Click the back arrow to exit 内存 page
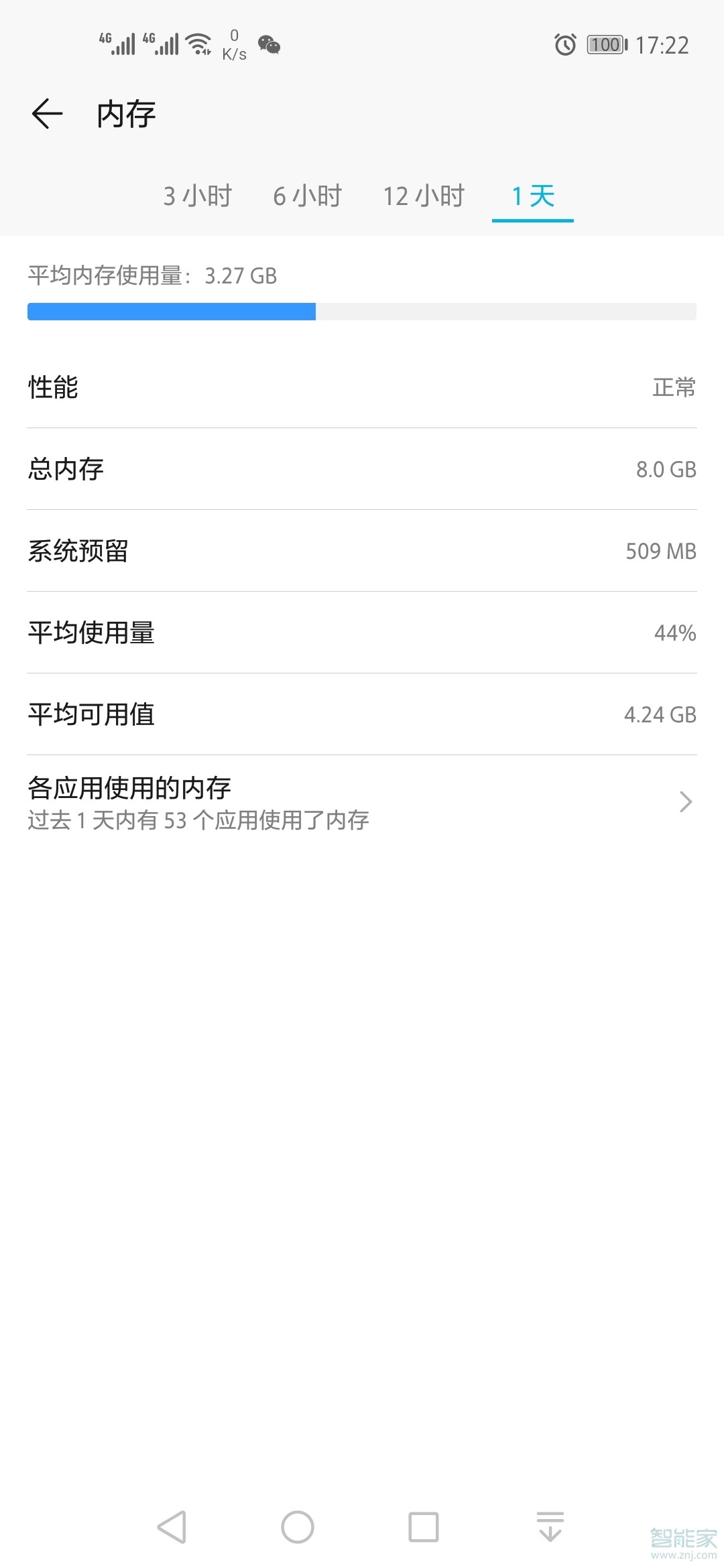Image resolution: width=724 pixels, height=1568 pixels. pyautogui.click(x=47, y=114)
